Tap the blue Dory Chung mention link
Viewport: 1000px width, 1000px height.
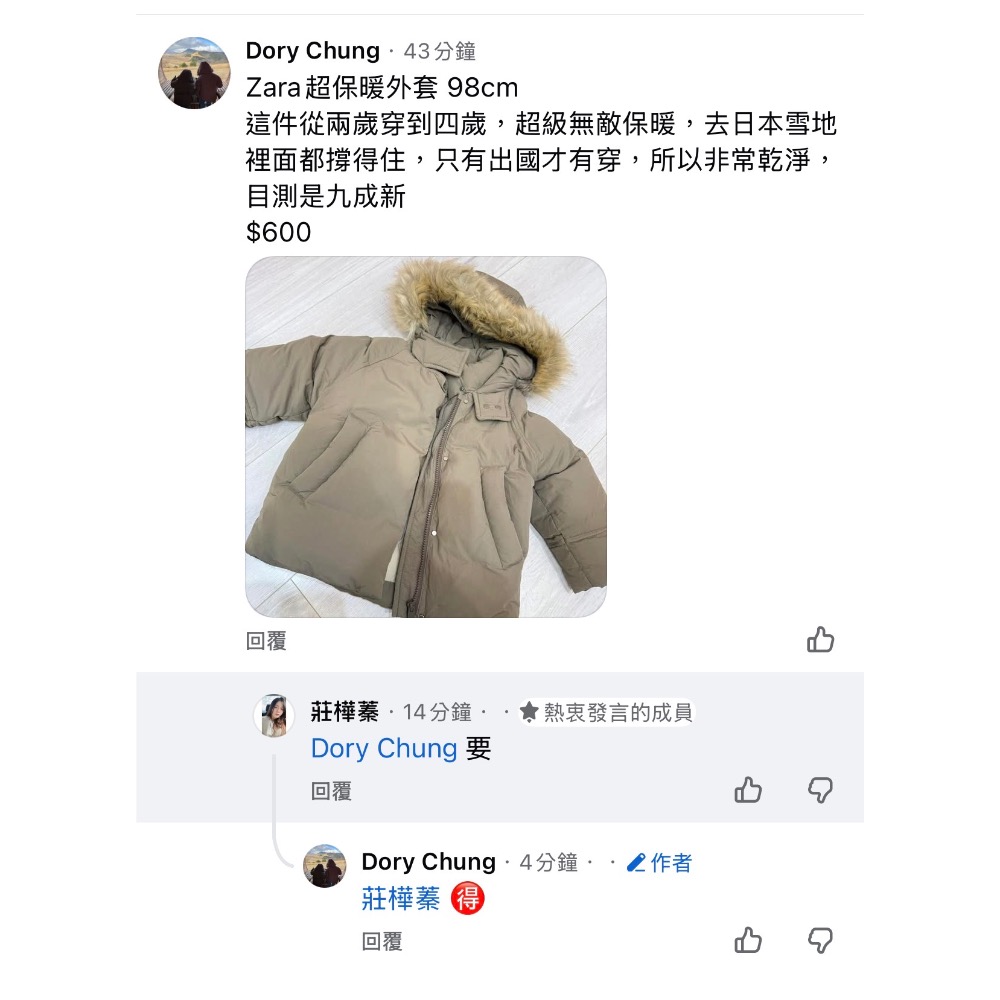[384, 748]
